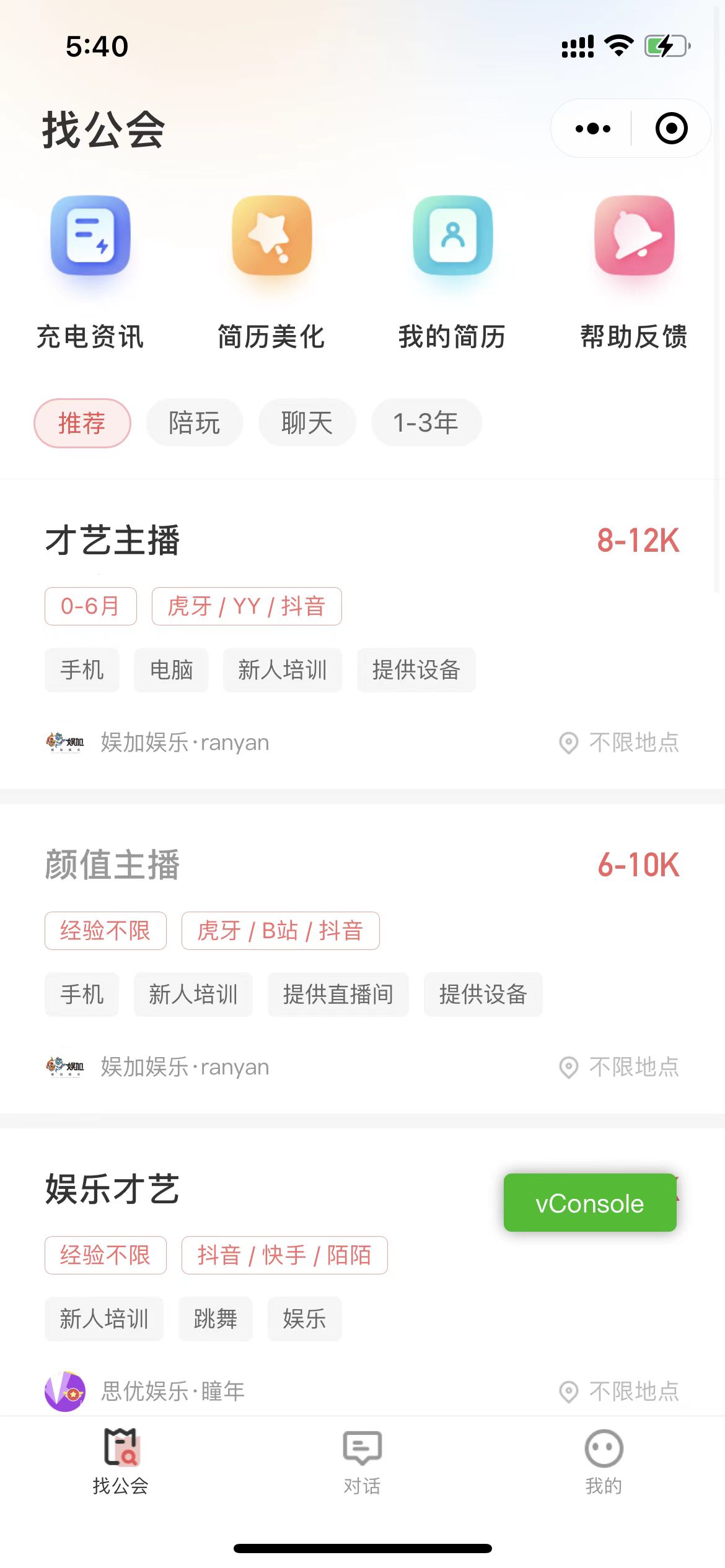Image resolution: width=725 pixels, height=1568 pixels.
Task: Filter listings by 聊天
Action: coord(307,423)
